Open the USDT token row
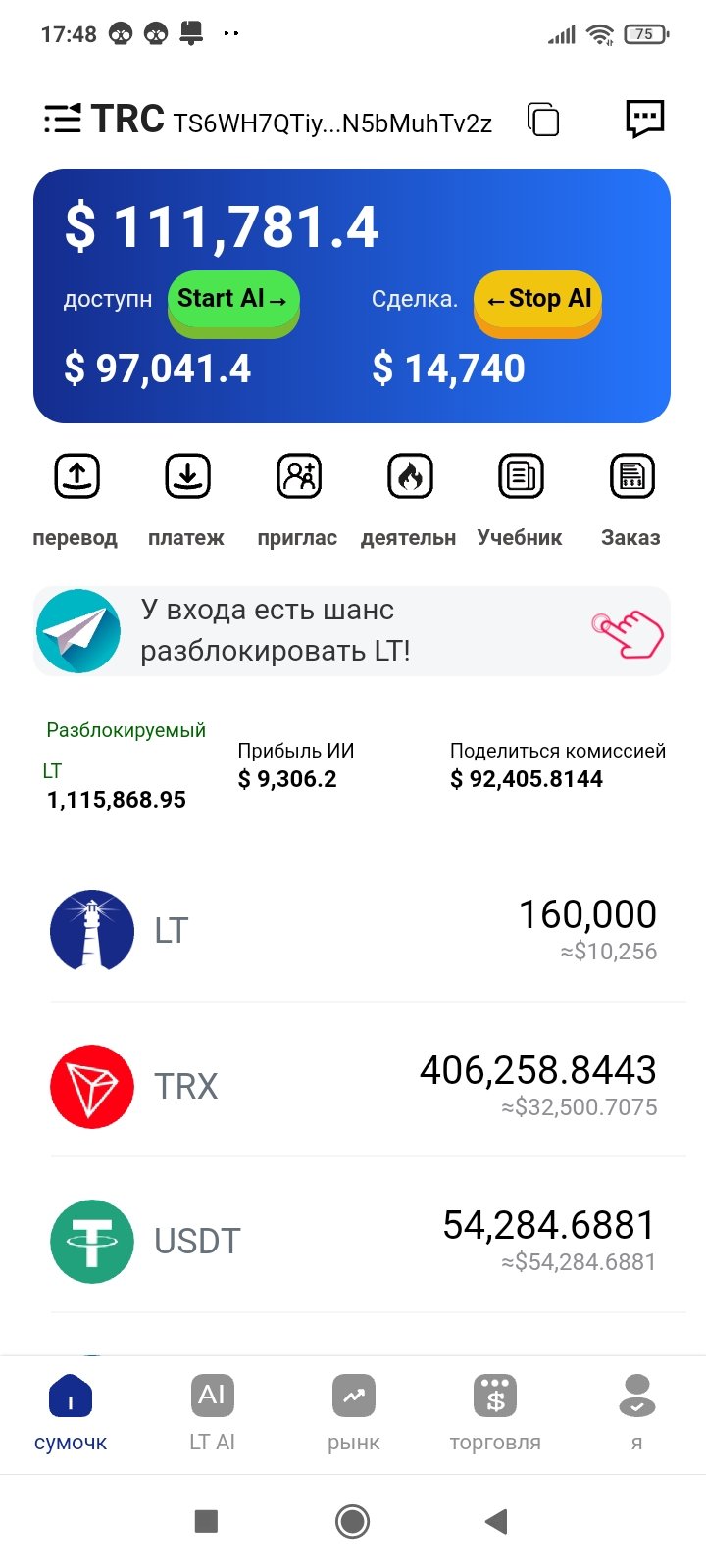The width and height of the screenshot is (706, 1568). (x=353, y=1241)
